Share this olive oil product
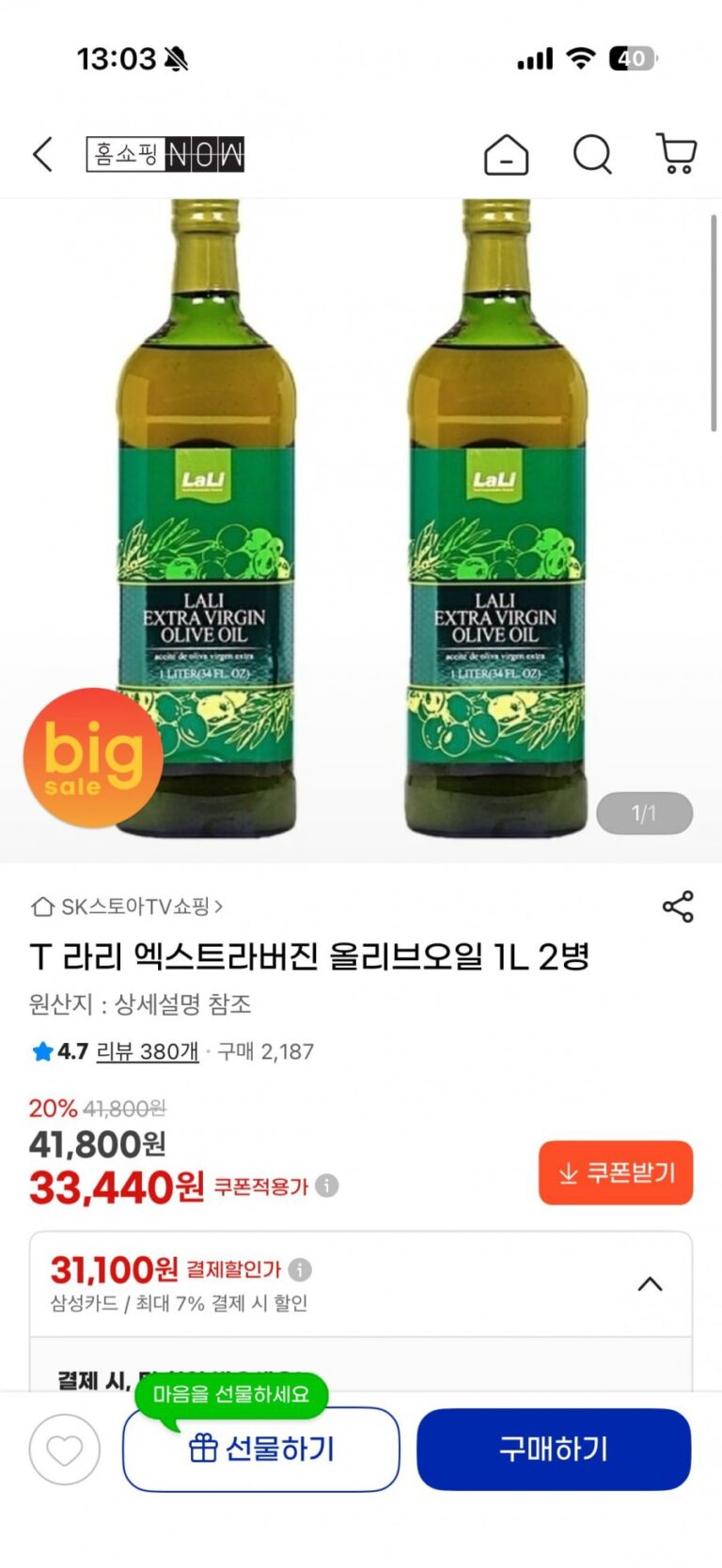 click(678, 907)
